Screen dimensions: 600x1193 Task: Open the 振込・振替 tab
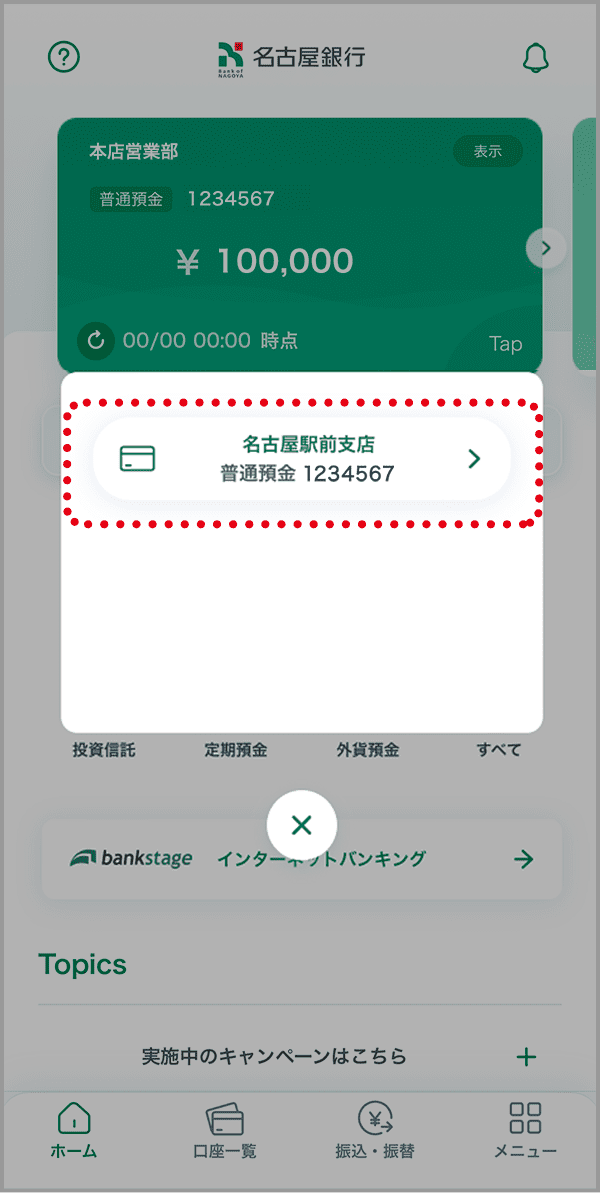375,1131
